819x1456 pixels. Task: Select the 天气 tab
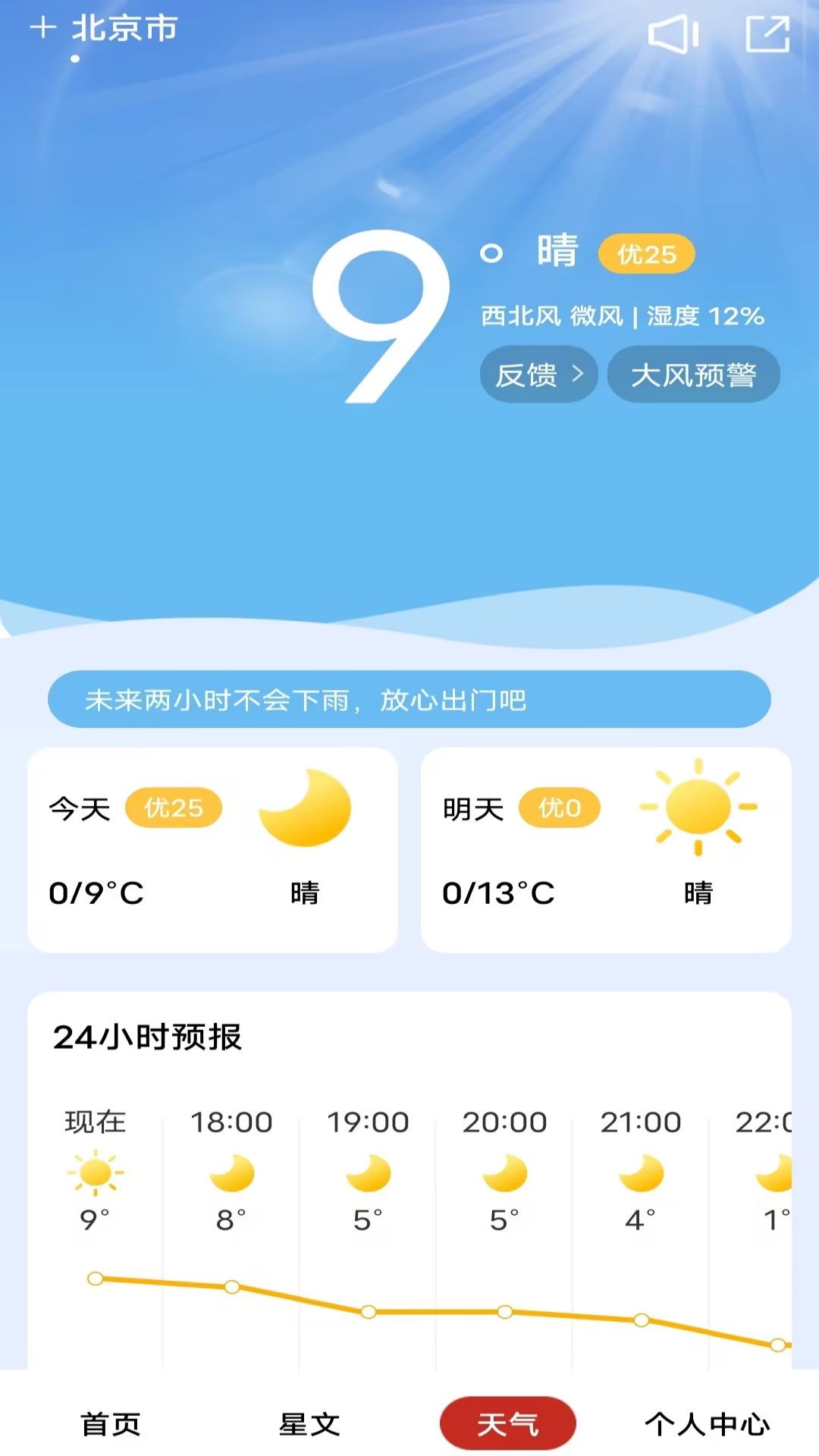coord(507,1424)
